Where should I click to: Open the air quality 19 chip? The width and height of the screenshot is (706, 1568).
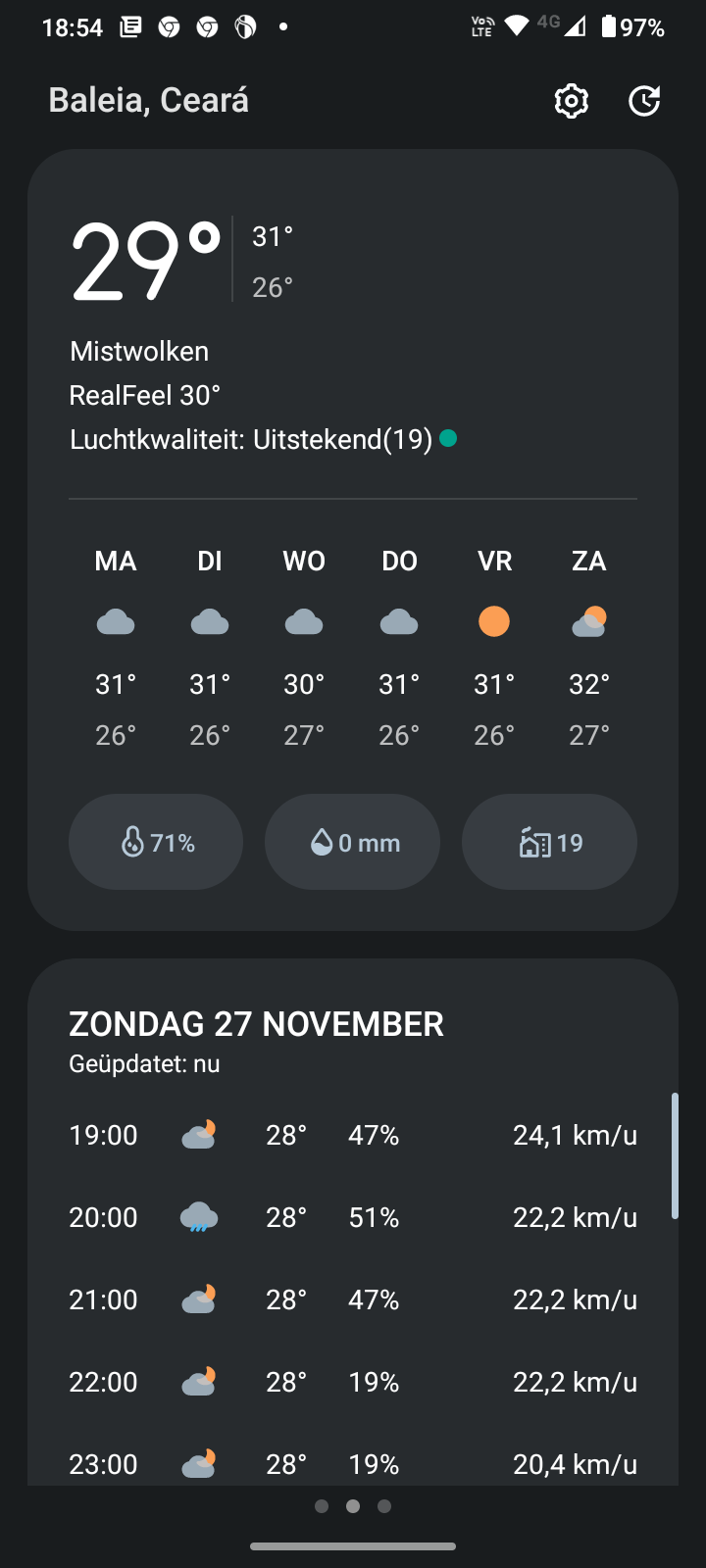point(549,842)
